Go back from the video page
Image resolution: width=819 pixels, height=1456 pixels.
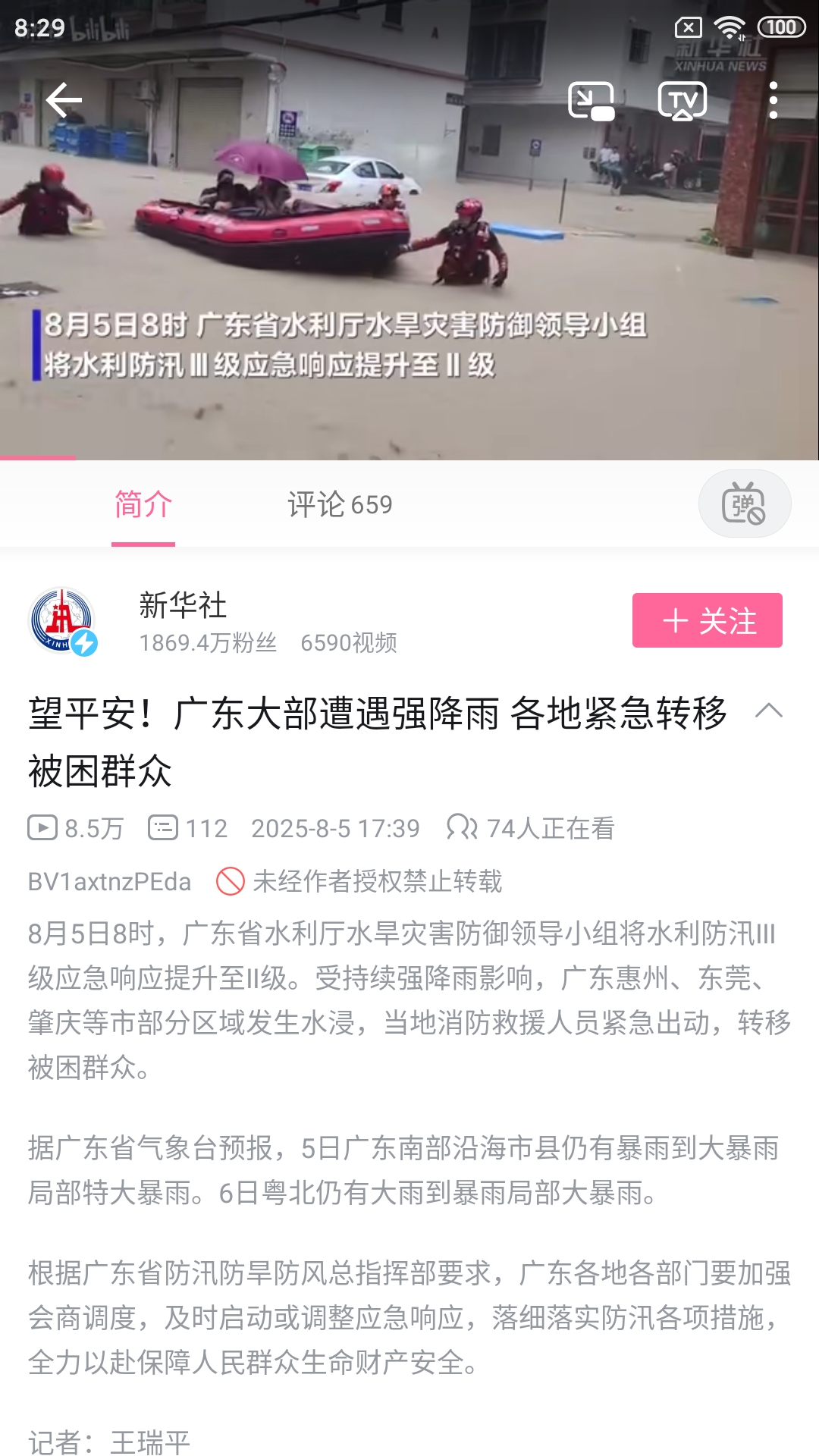(64, 101)
